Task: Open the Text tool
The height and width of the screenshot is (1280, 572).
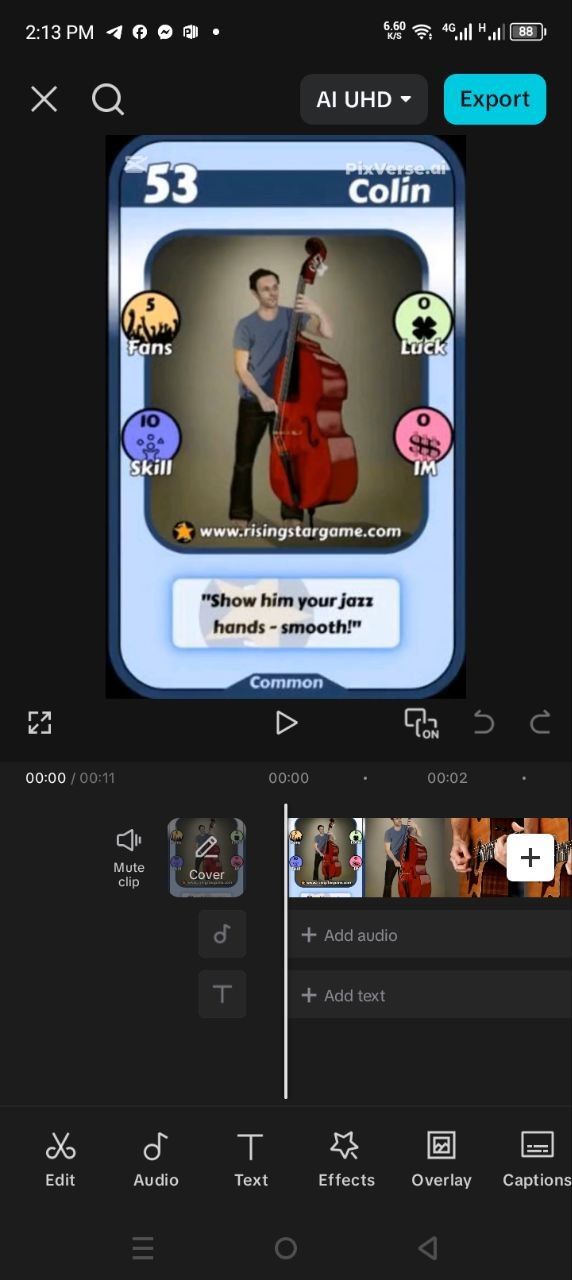Action: pos(250,1160)
